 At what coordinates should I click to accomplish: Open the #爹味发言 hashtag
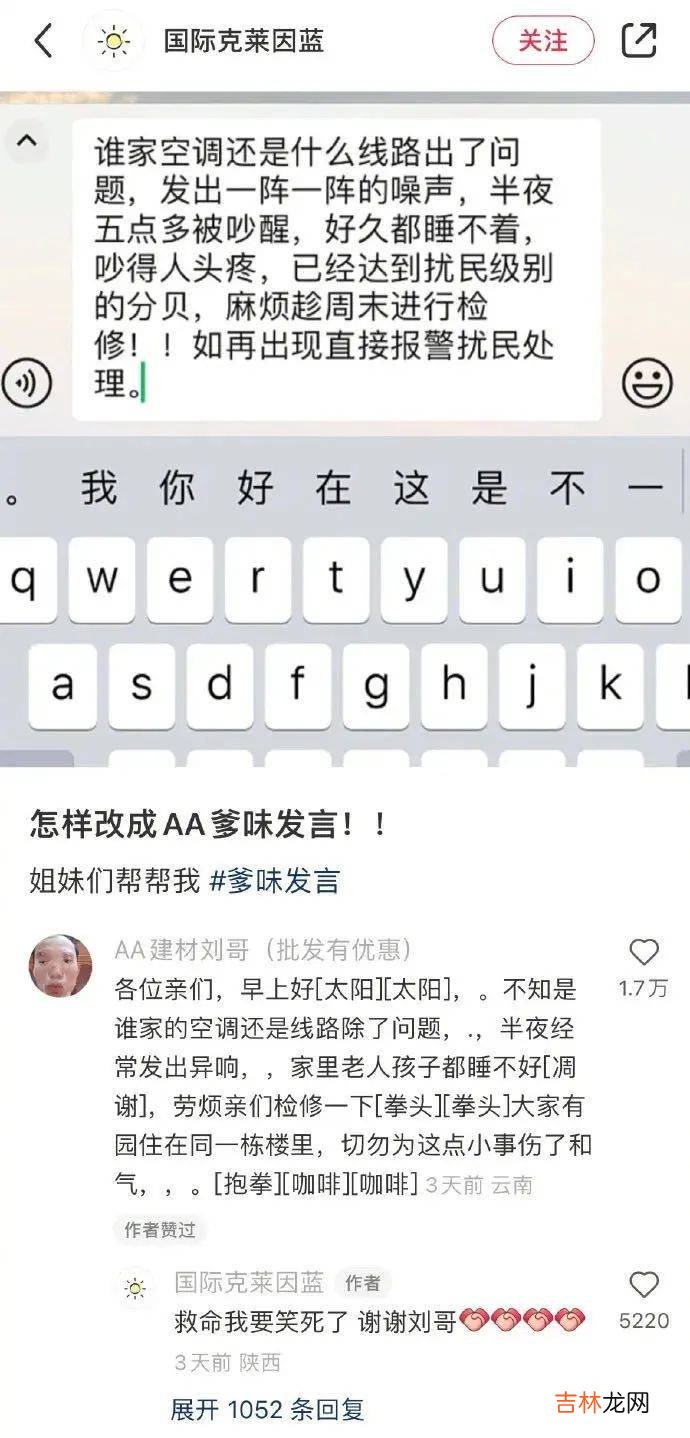click(275, 881)
